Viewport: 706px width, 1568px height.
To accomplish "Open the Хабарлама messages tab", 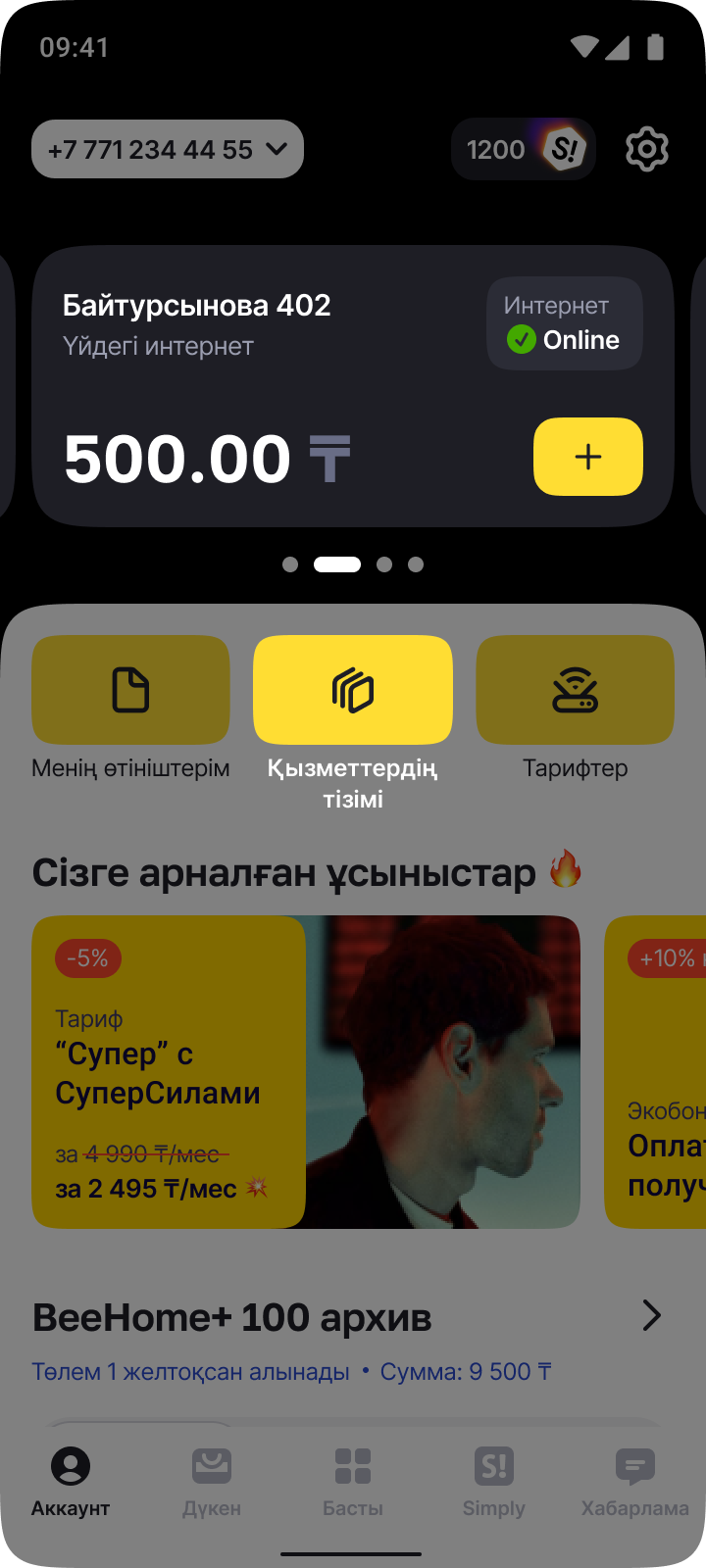I will point(635,1482).
